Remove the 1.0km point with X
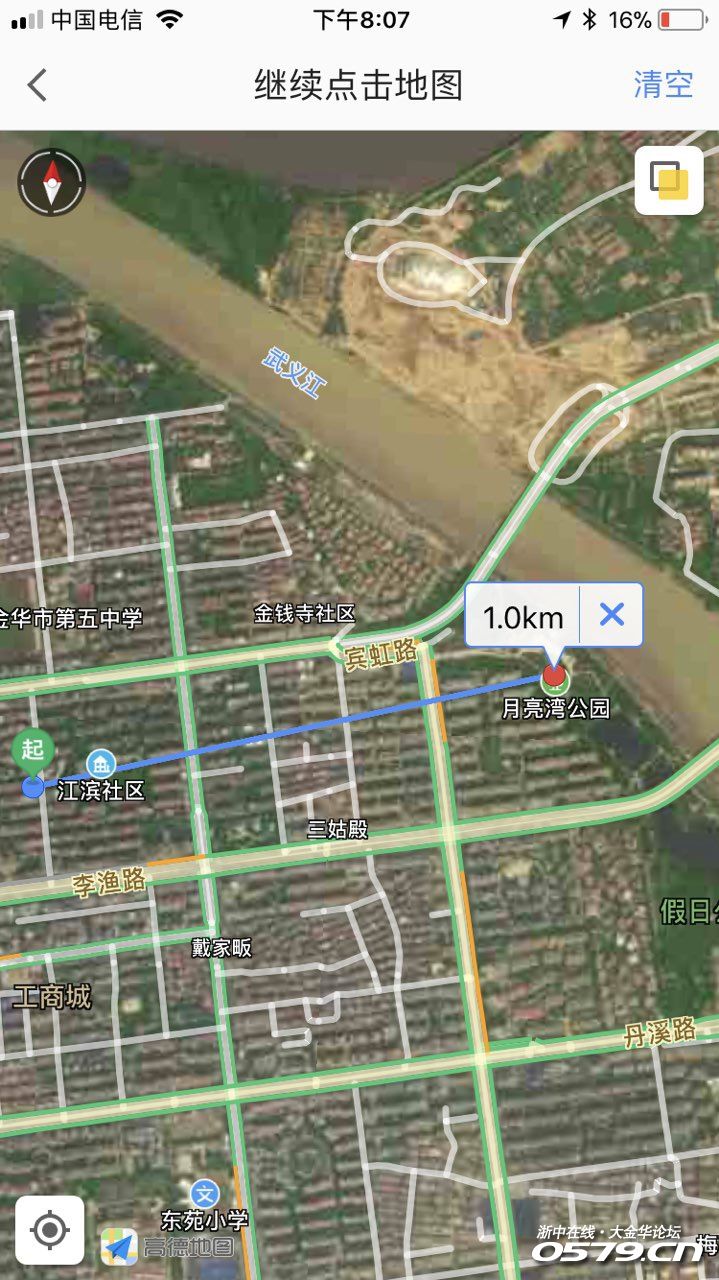Image resolution: width=719 pixels, height=1280 pixels. tap(611, 615)
